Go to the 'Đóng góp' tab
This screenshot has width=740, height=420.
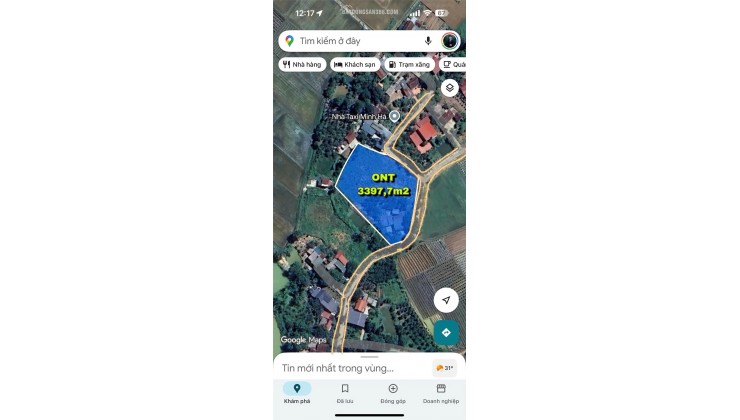pos(393,393)
